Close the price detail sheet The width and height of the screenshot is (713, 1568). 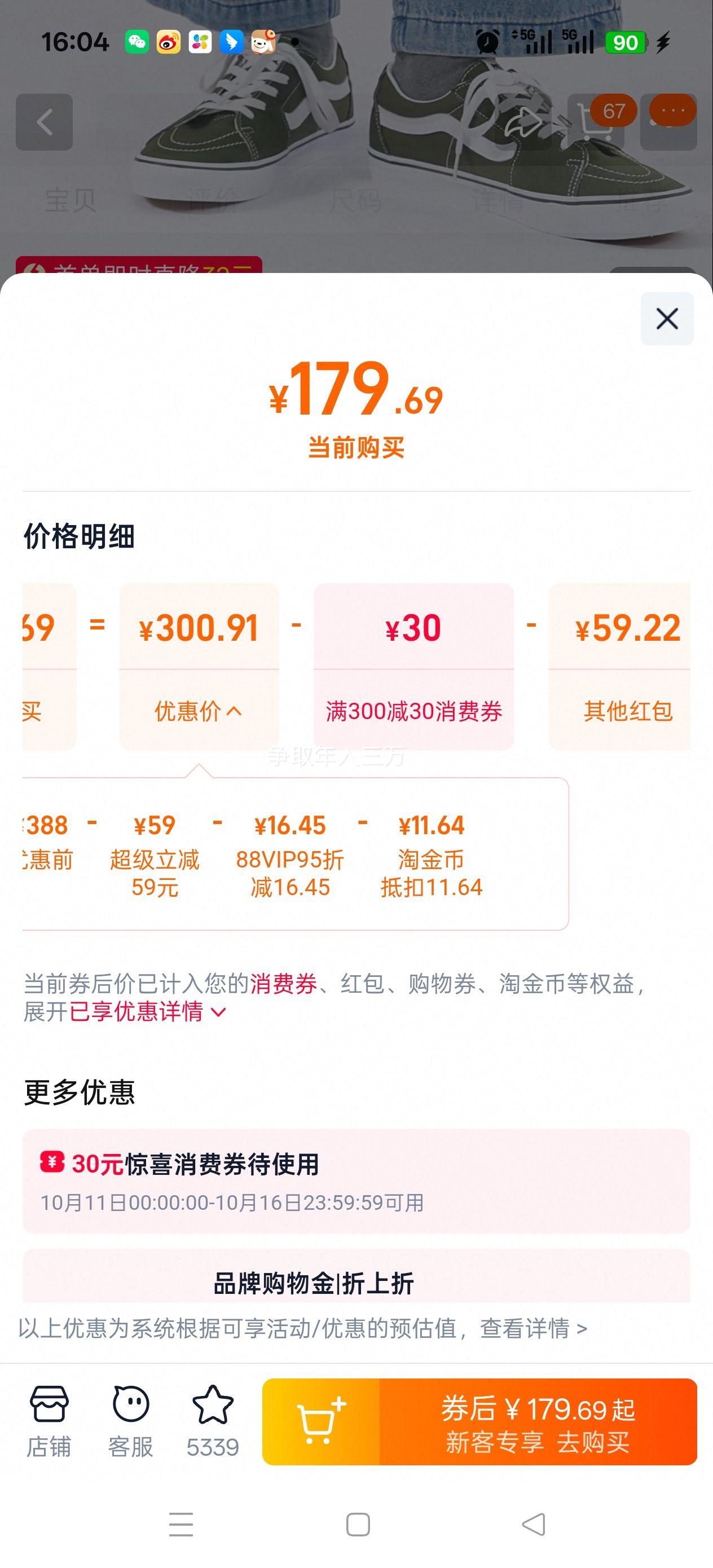[x=667, y=318]
